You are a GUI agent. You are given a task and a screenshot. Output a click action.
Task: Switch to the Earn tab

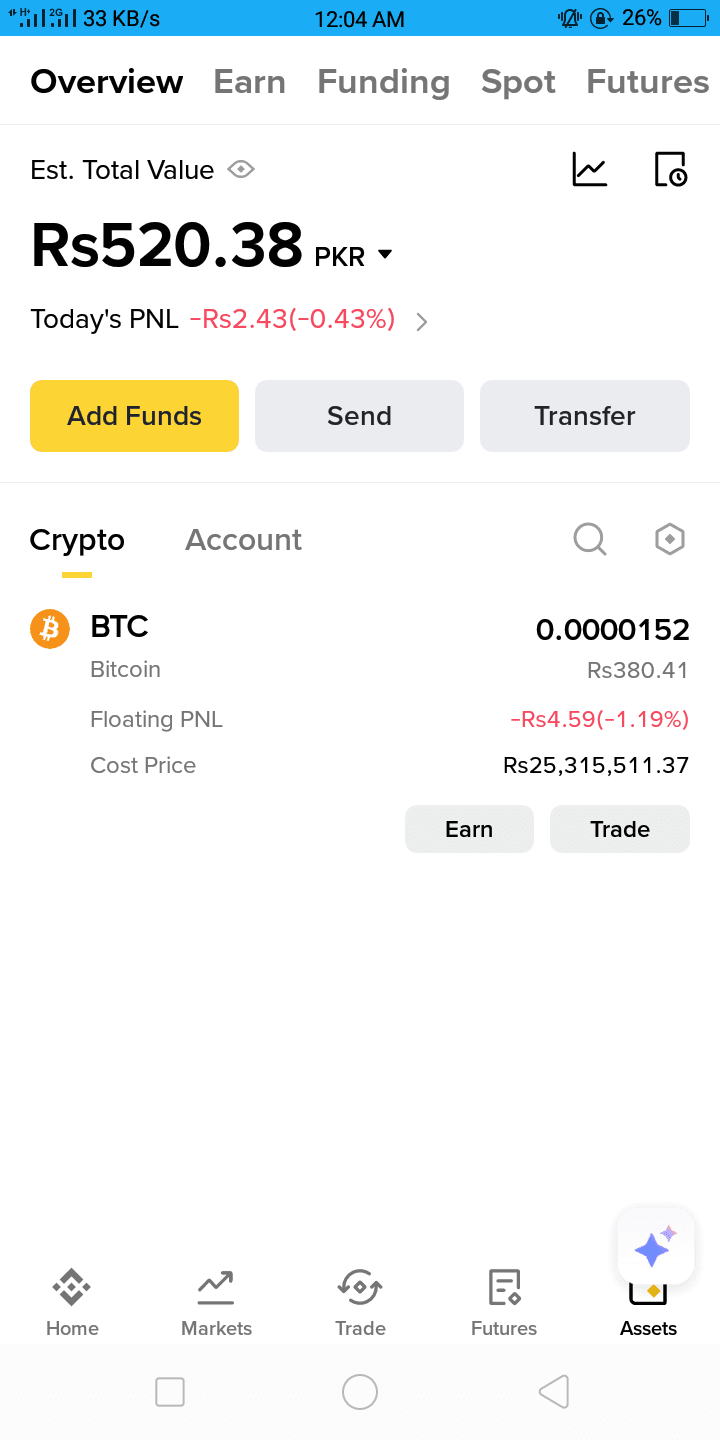click(x=250, y=82)
